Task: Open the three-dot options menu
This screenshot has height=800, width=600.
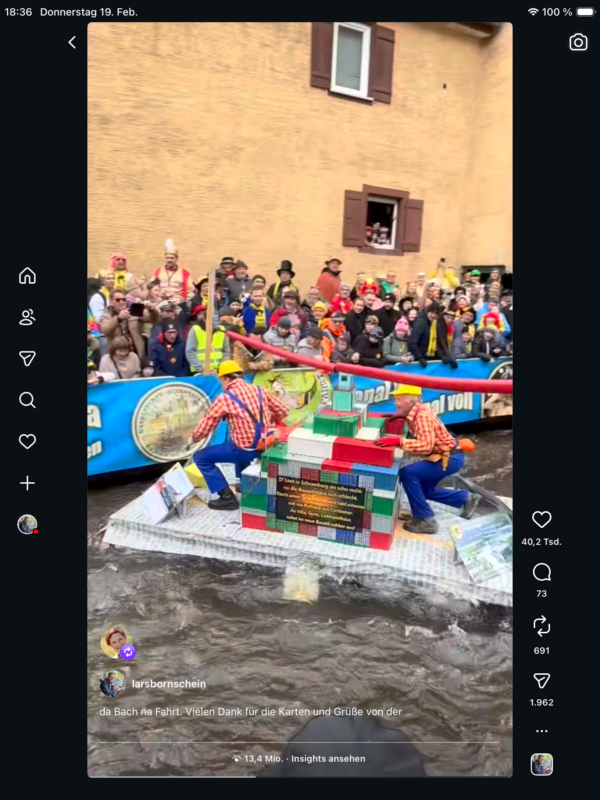Action: pos(541,731)
